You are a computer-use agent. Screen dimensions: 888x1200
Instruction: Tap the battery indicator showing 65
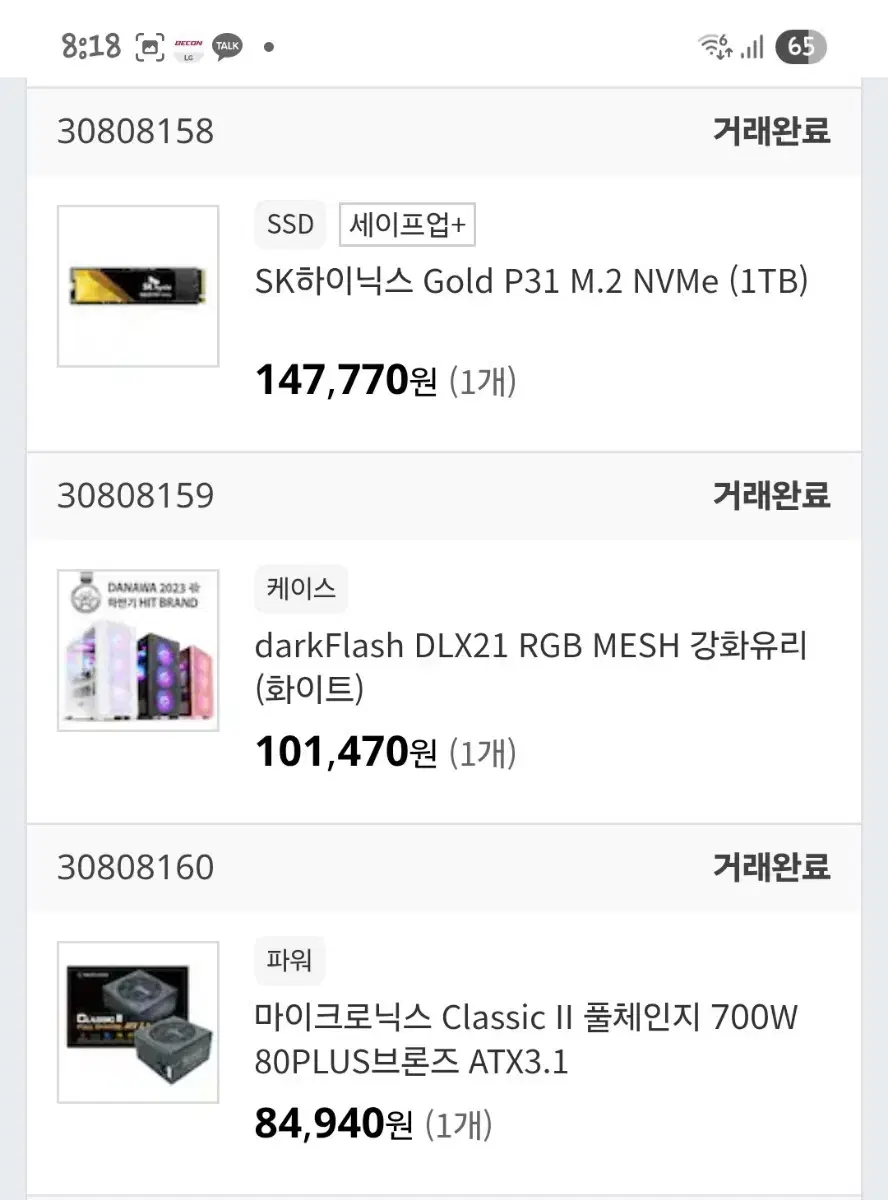[803, 45]
